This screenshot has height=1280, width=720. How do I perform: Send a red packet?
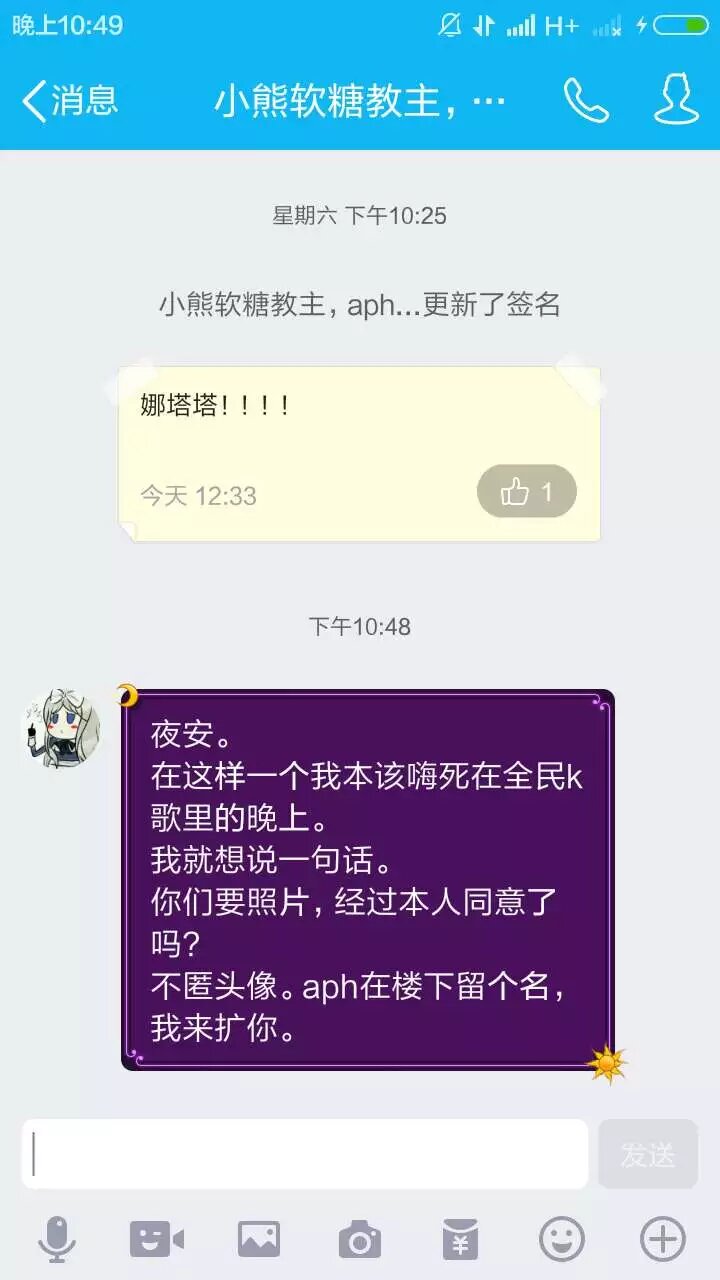pos(460,1240)
